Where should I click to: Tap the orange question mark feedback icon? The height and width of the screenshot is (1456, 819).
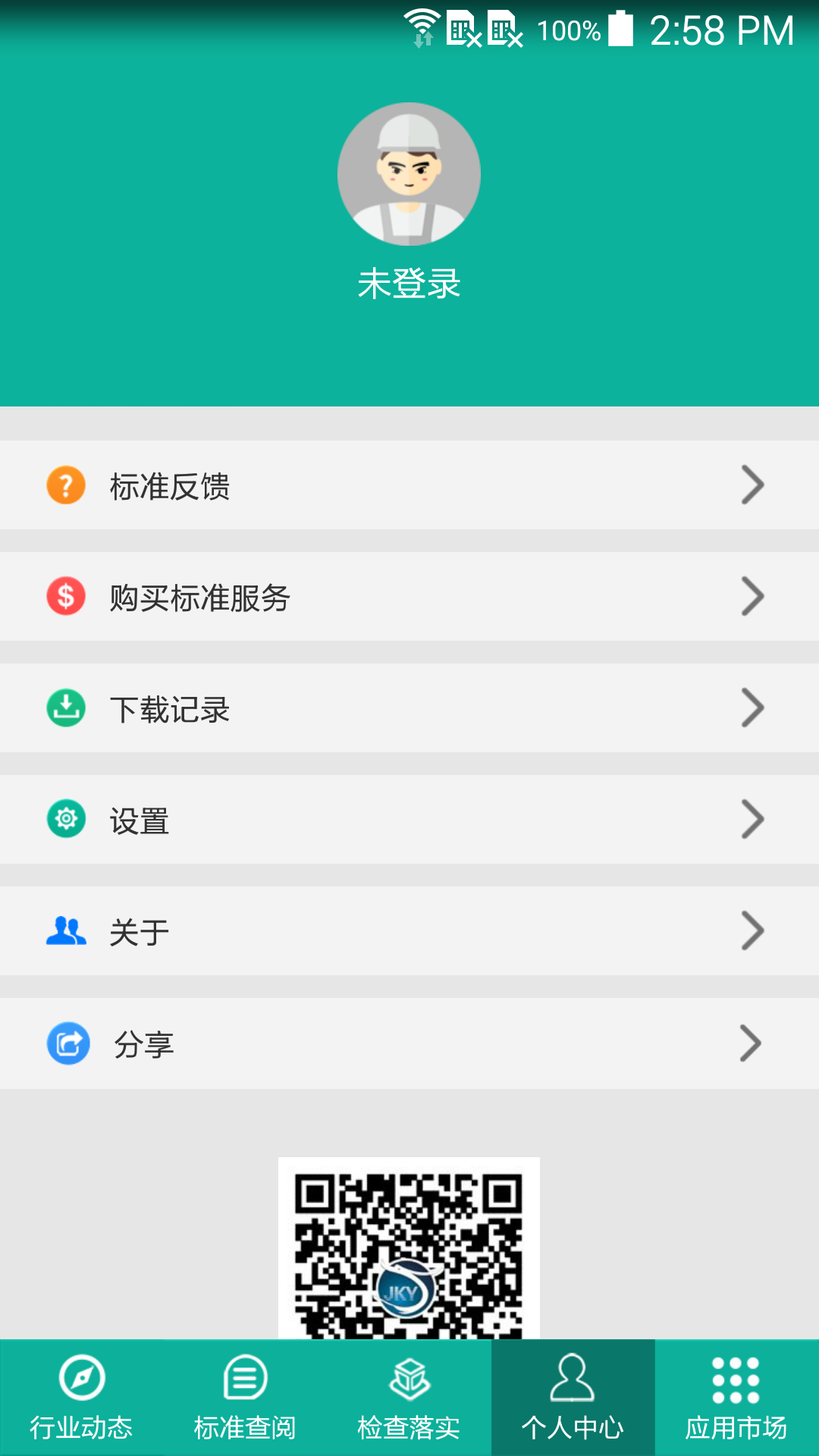pos(65,485)
